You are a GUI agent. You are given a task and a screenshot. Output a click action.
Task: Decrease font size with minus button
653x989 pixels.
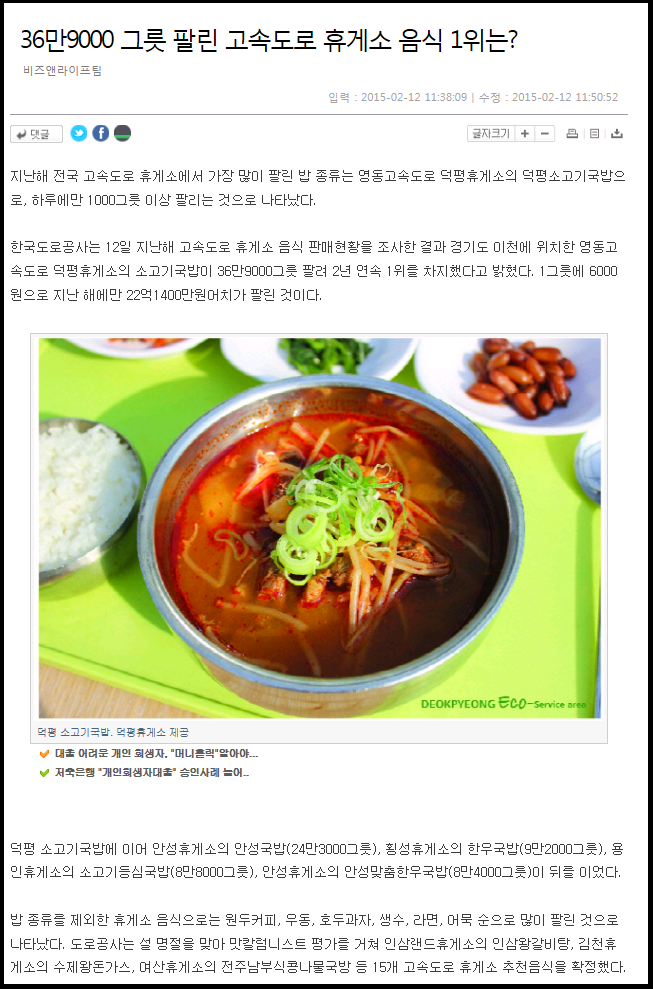coord(545,134)
